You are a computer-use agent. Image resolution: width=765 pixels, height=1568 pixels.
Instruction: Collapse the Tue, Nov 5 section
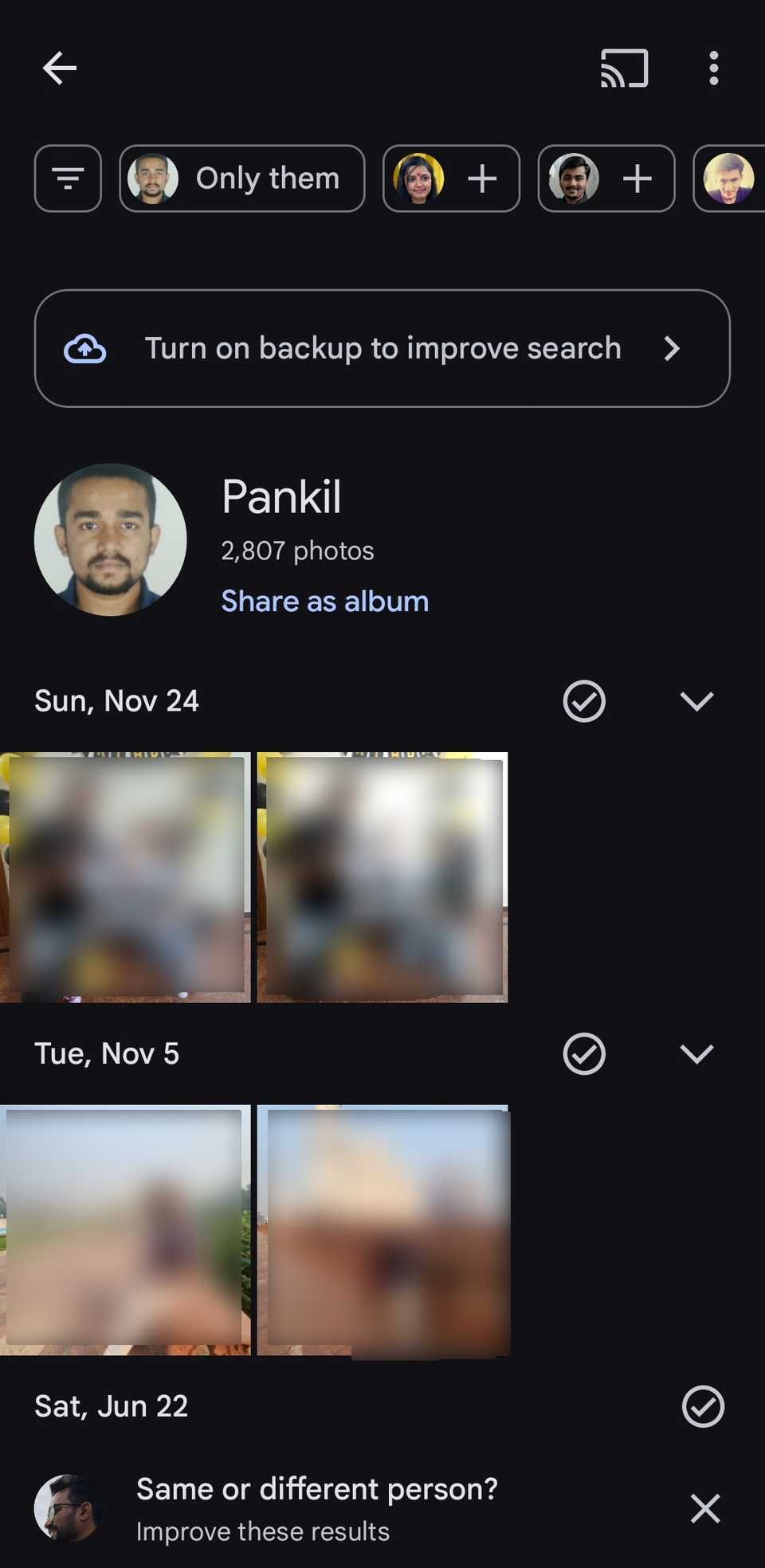tap(697, 1053)
